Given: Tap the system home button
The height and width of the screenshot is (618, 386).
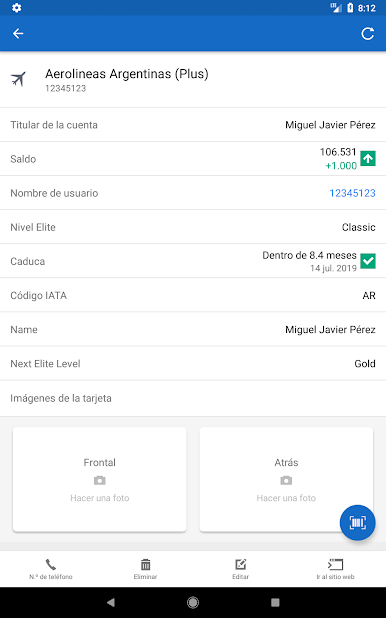Looking at the screenshot, I should [193, 602].
